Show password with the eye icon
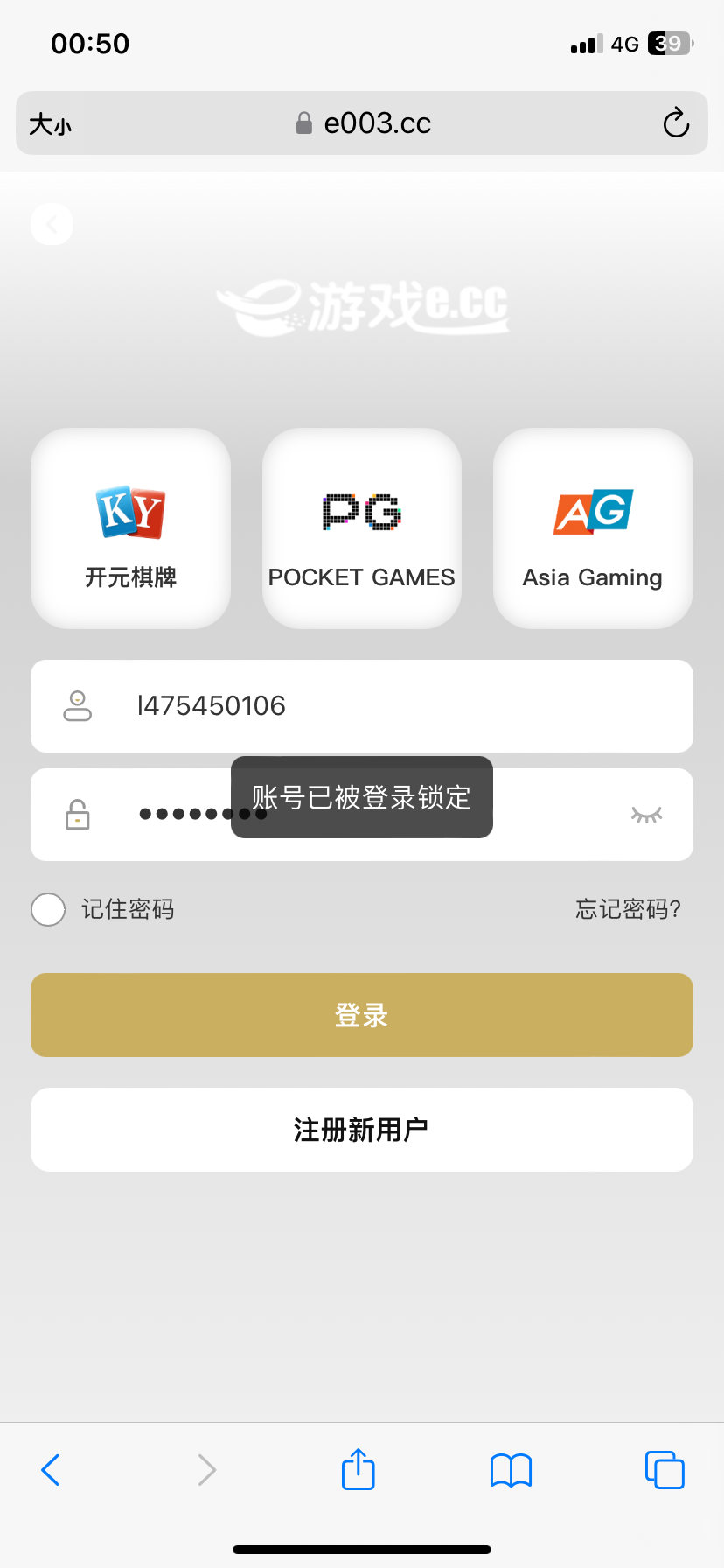 click(x=646, y=815)
